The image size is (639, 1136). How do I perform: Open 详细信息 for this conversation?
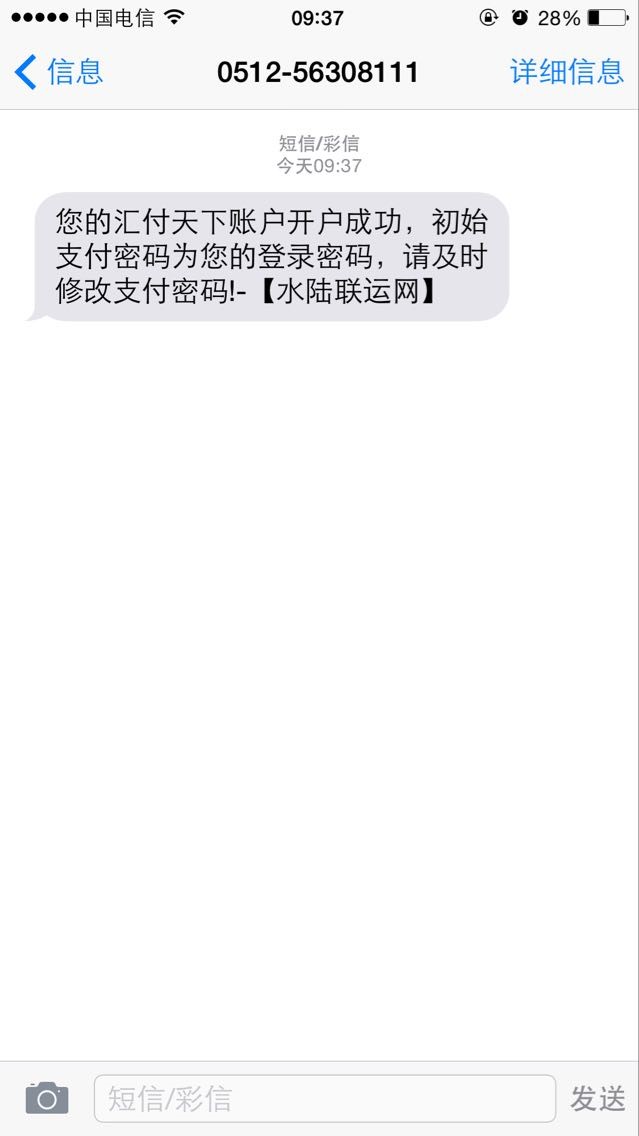click(566, 72)
